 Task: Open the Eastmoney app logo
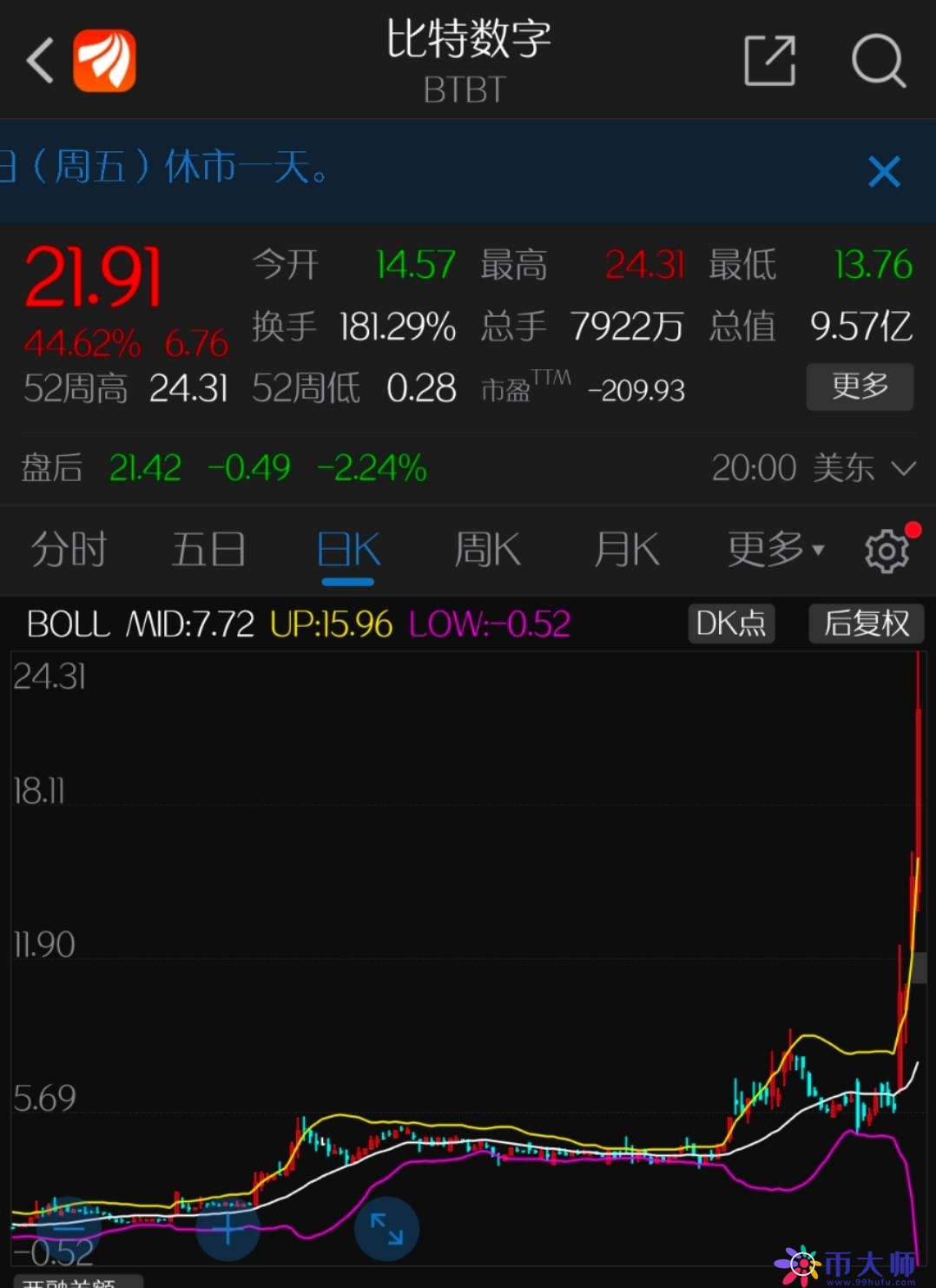point(104,59)
